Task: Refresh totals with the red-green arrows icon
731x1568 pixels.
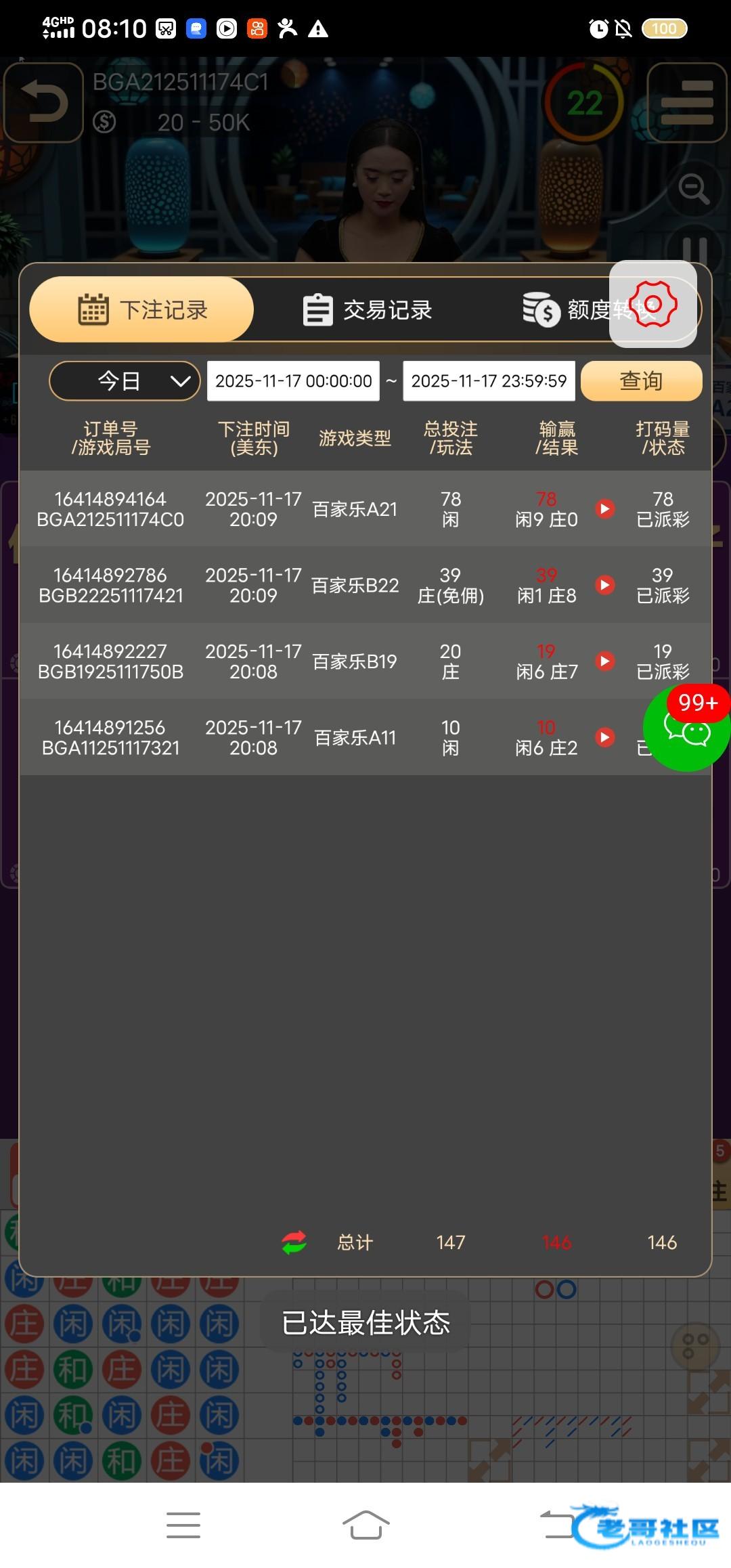Action: pos(294,1242)
